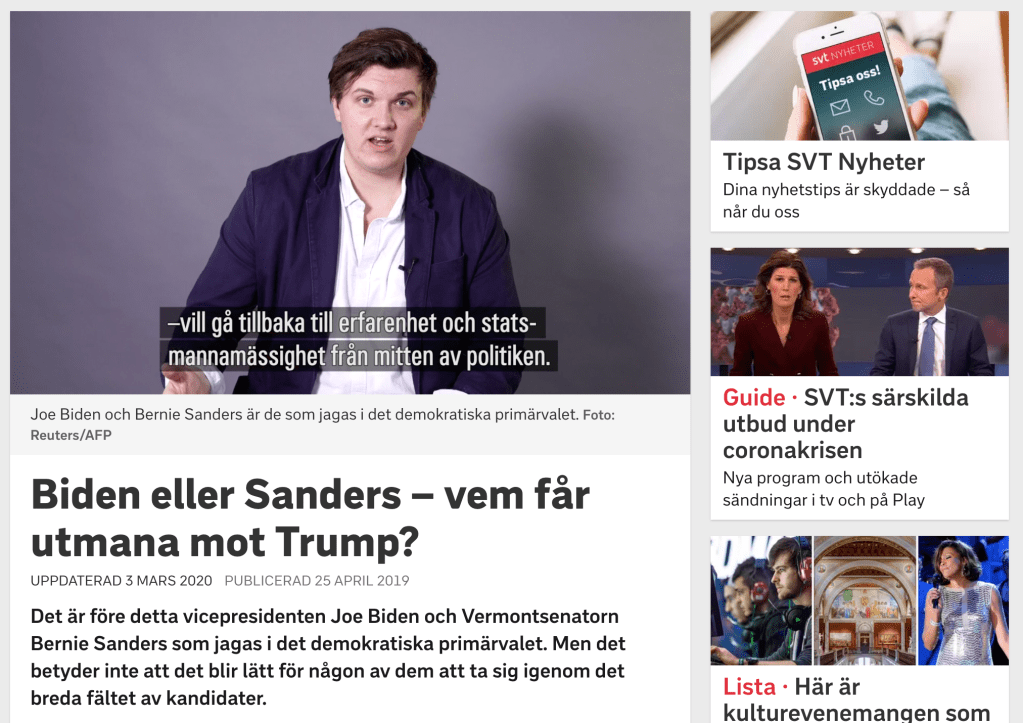Open the Lista kulturevenemang card
The width and height of the screenshot is (1023, 723).
tap(856, 699)
